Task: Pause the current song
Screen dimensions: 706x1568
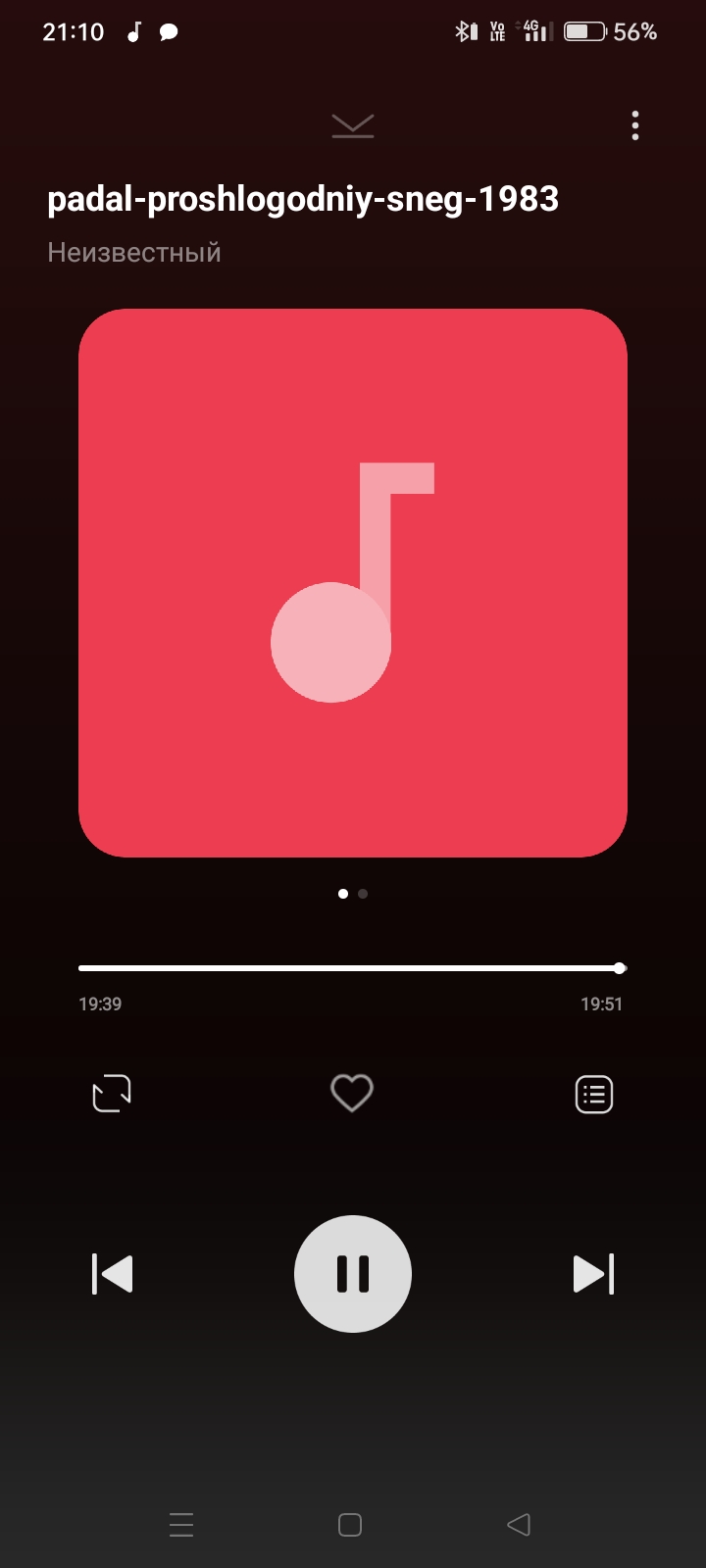Action: pyautogui.click(x=353, y=1274)
